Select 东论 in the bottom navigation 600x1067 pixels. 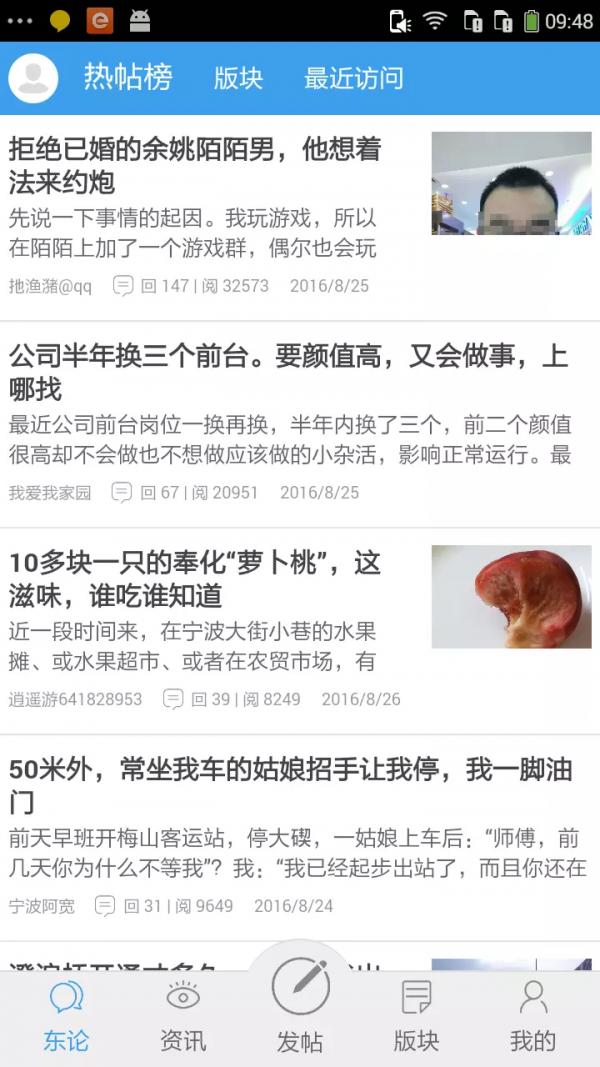coord(67,1018)
